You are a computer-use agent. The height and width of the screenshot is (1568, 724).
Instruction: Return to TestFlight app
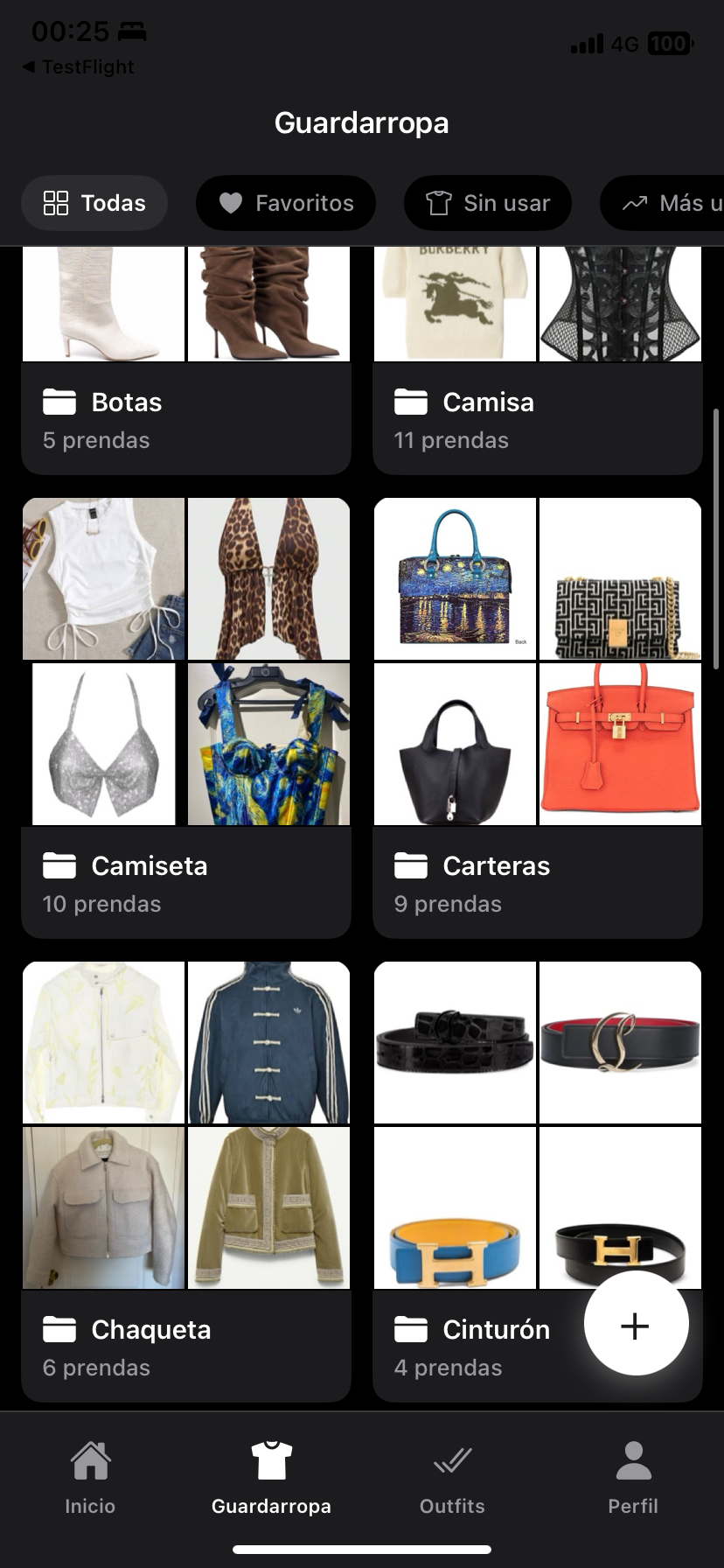click(x=79, y=66)
